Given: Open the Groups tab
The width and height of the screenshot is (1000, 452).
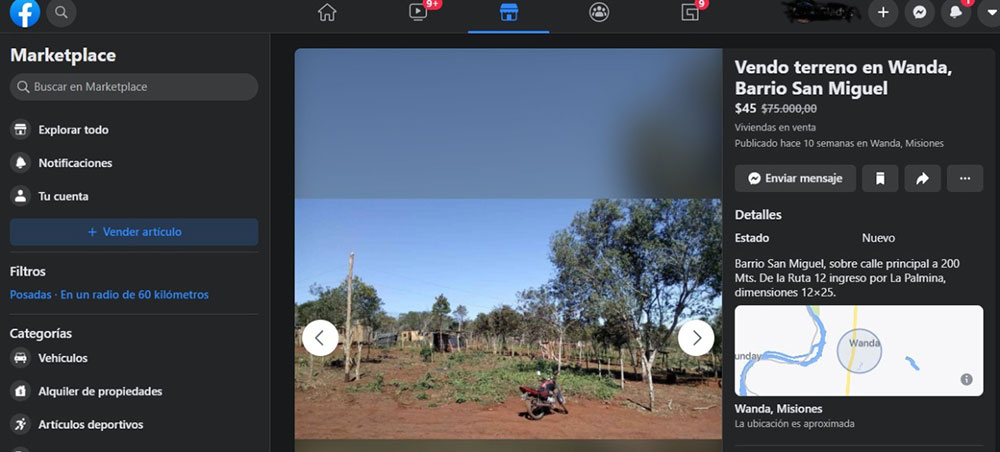Looking at the screenshot, I should pyautogui.click(x=599, y=13).
